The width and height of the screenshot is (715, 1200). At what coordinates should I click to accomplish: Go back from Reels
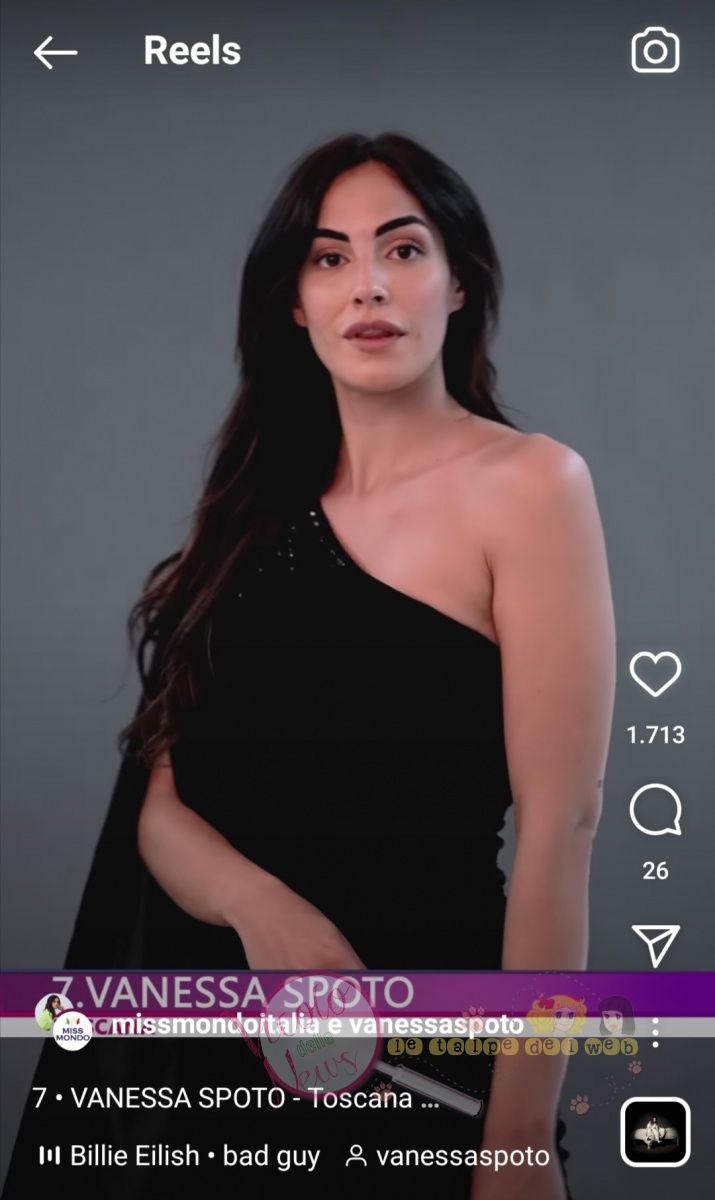click(55, 52)
